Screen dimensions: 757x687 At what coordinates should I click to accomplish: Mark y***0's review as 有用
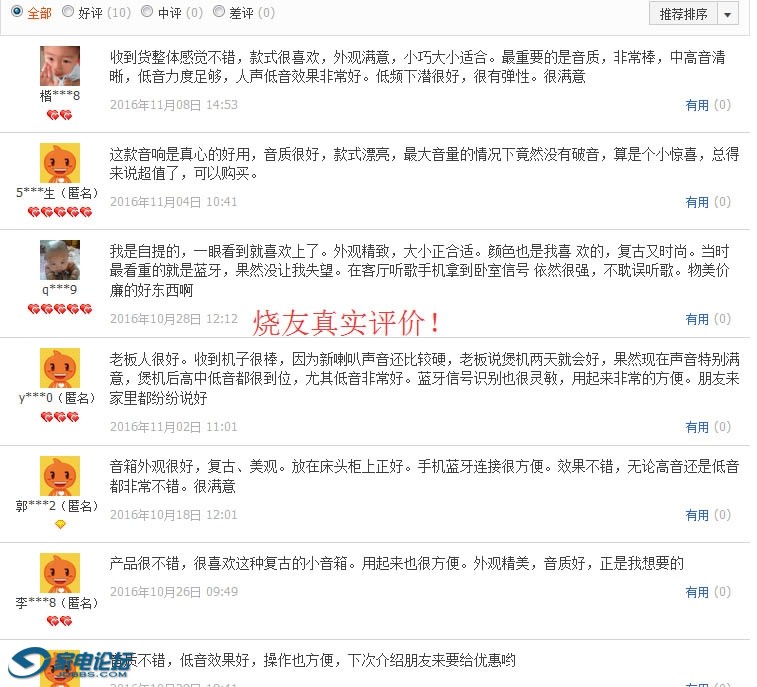pyautogui.click(x=697, y=427)
